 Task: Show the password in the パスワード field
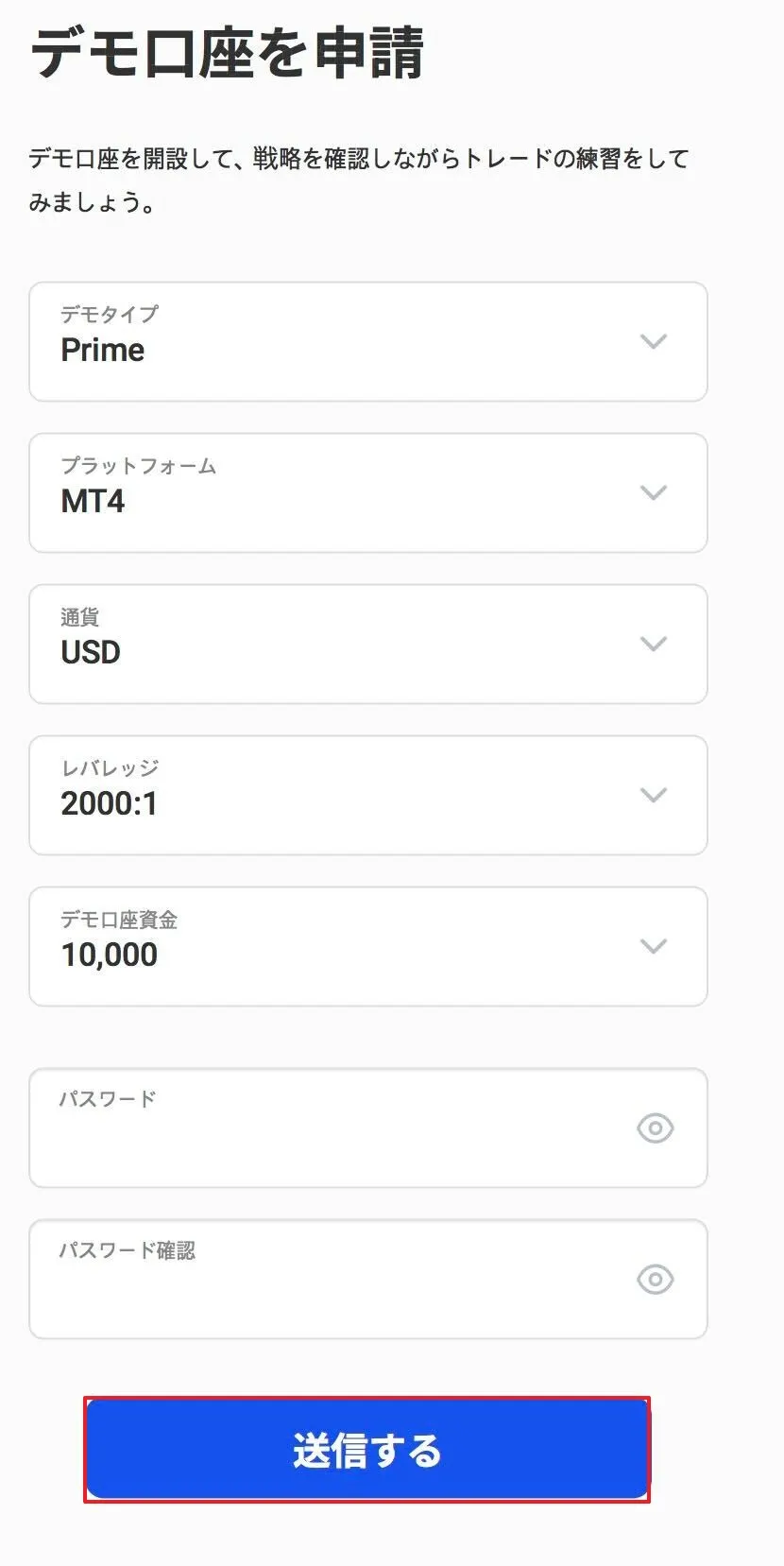pyautogui.click(x=655, y=1127)
